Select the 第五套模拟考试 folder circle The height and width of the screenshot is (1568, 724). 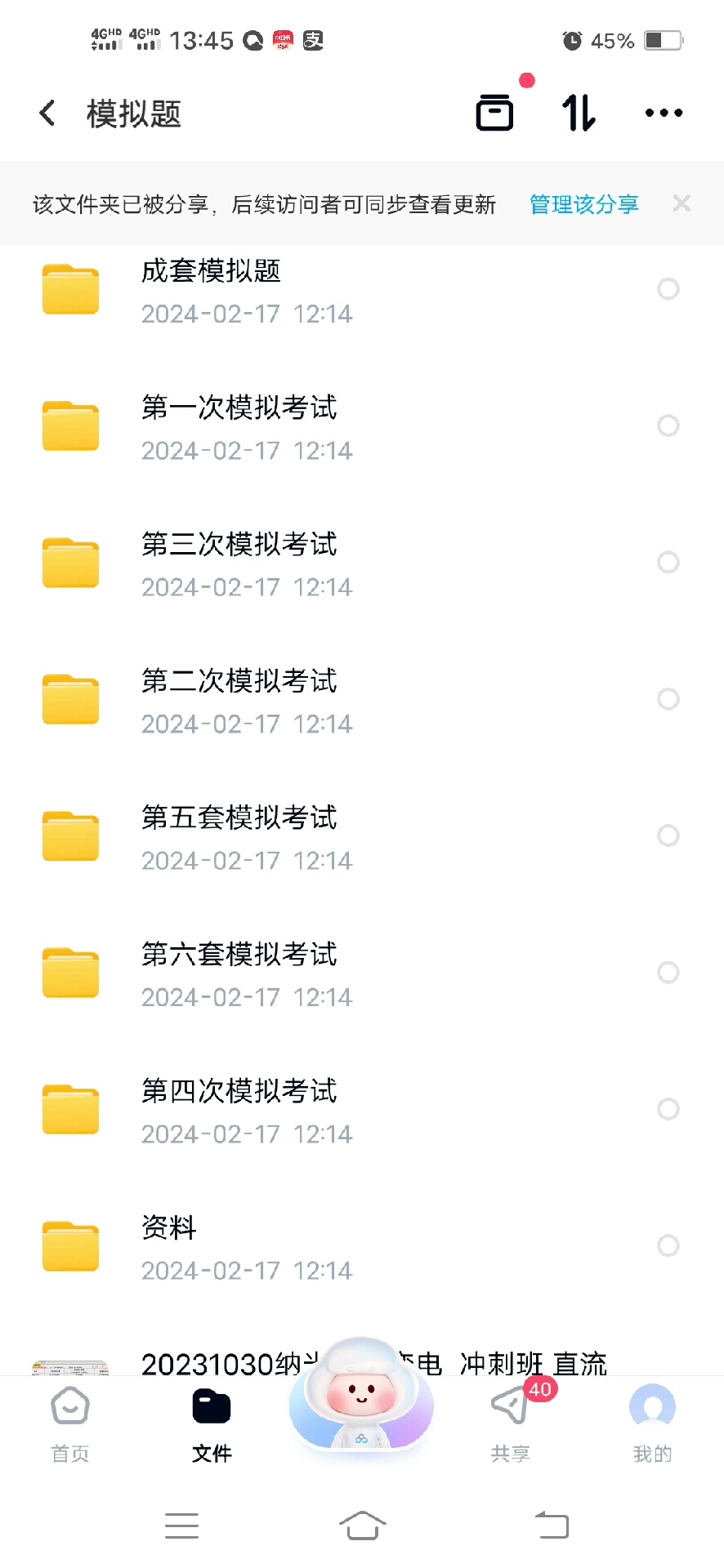click(x=668, y=835)
